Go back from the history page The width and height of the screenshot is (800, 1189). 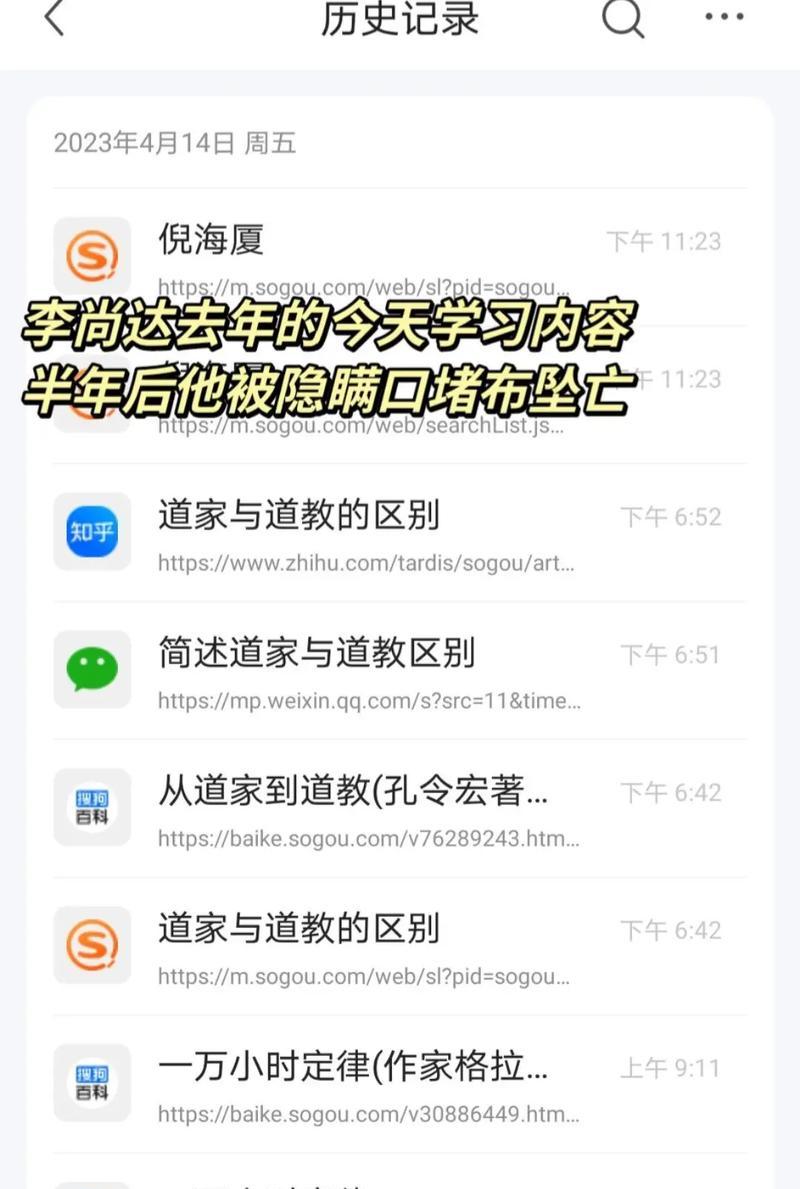click(55, 18)
